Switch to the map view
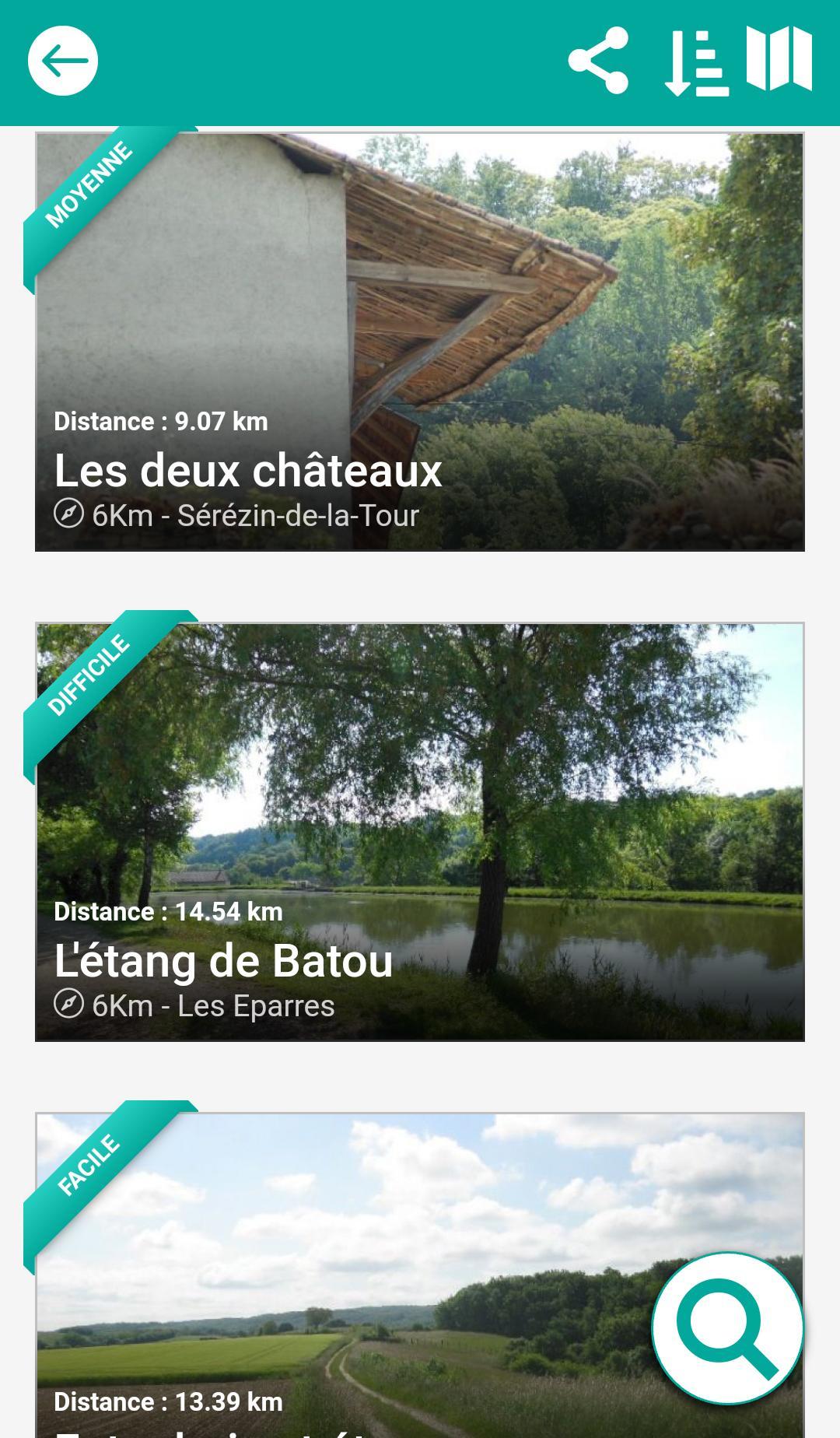Viewport: 840px width, 1438px height. (x=779, y=58)
